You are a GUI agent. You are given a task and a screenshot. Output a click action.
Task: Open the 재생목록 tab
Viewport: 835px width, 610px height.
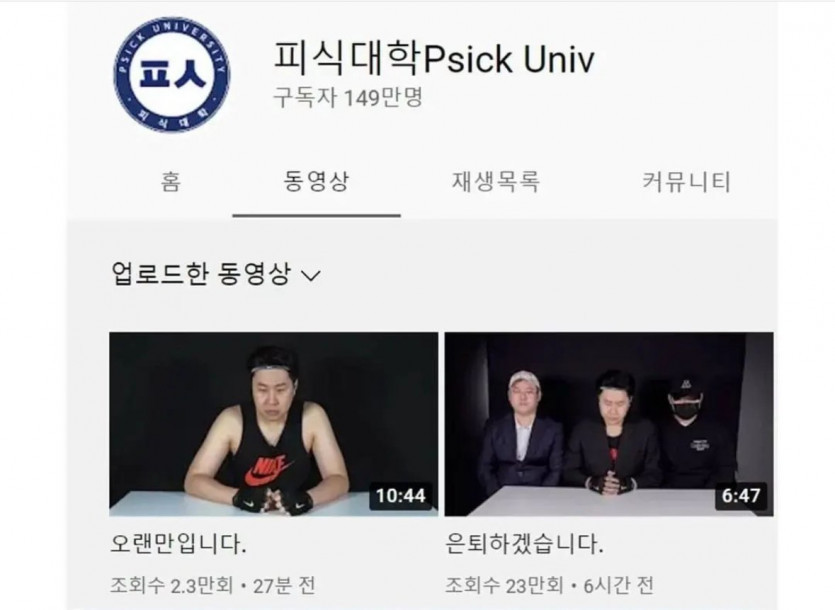coord(495,182)
